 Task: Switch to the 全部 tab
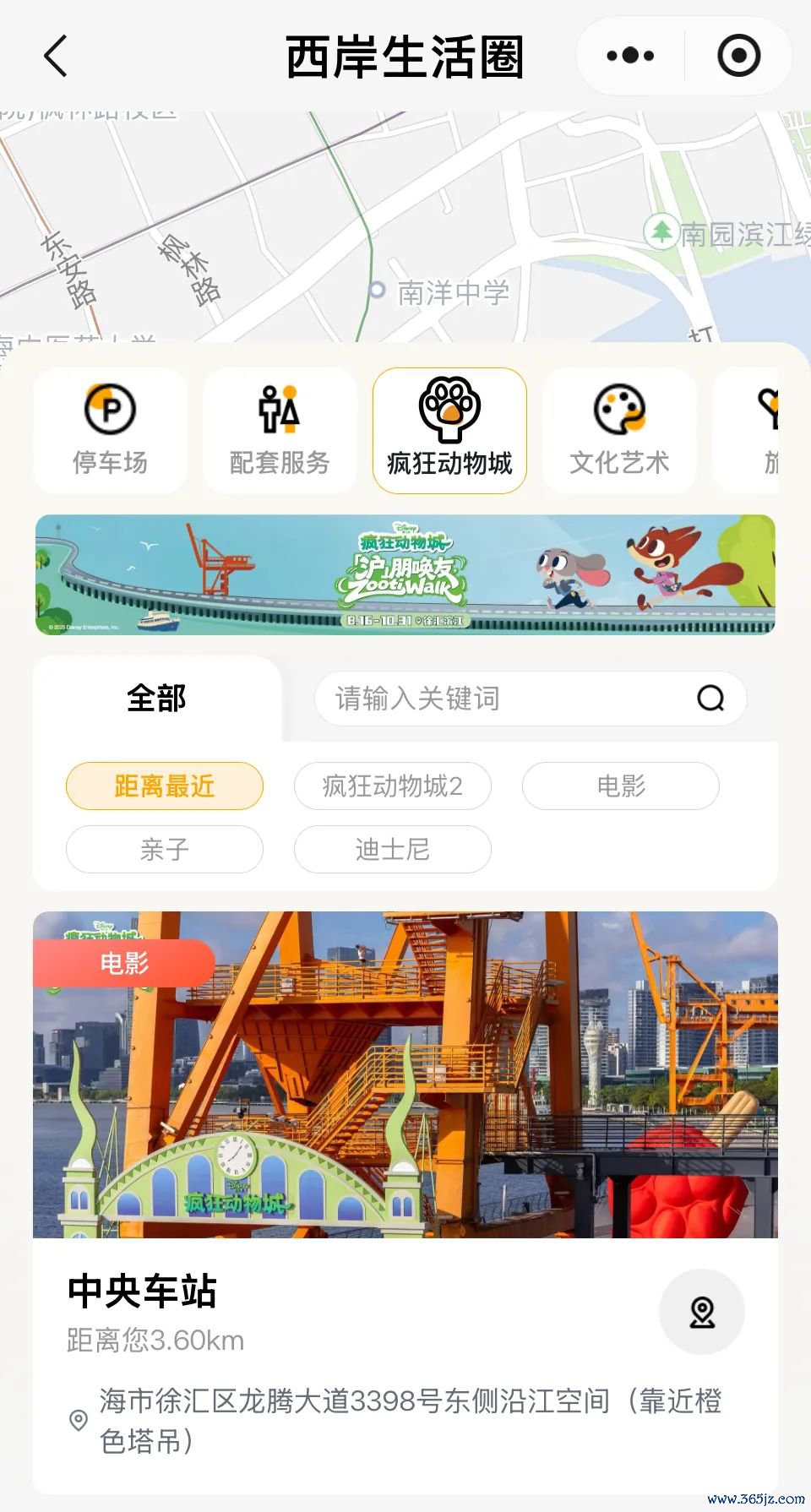coord(156,699)
